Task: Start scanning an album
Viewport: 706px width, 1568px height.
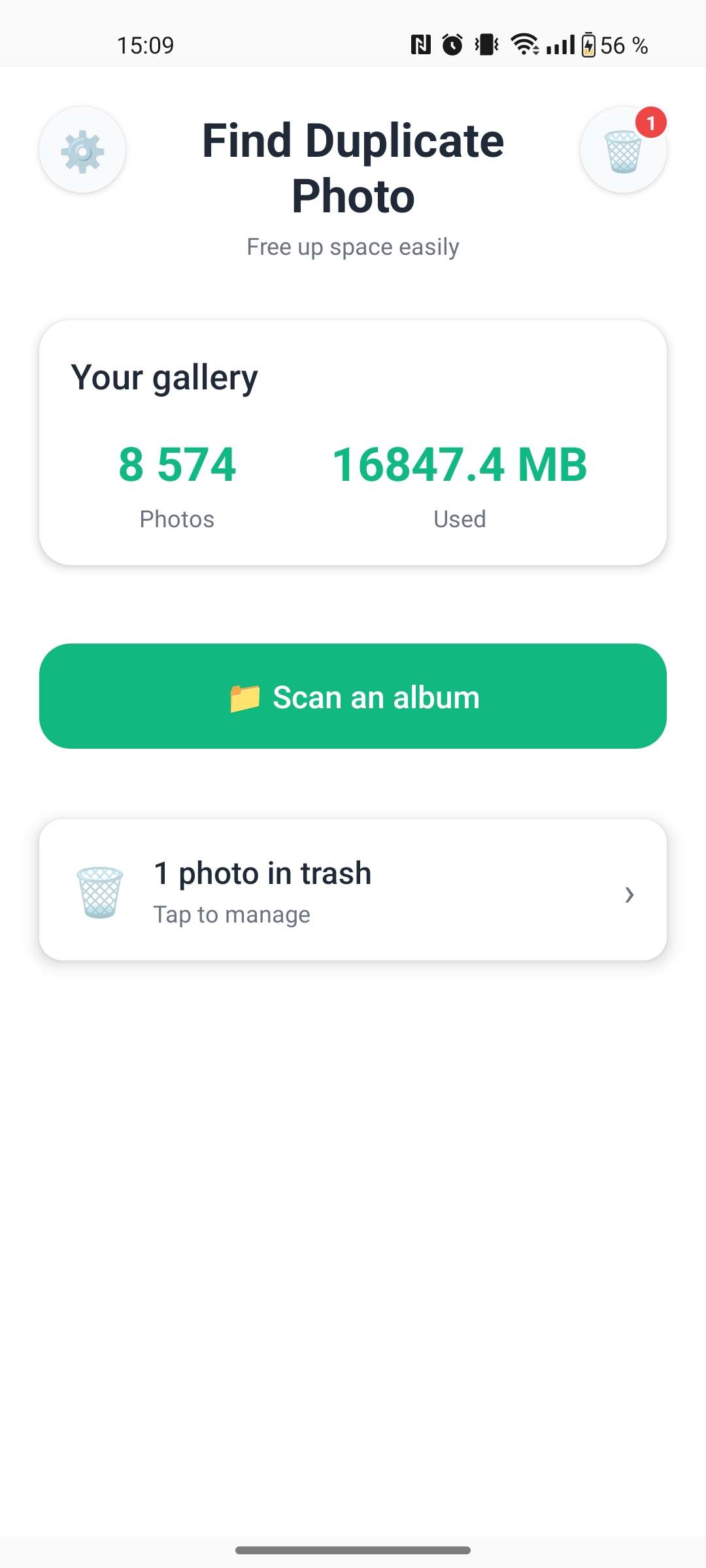Action: pyautogui.click(x=353, y=696)
